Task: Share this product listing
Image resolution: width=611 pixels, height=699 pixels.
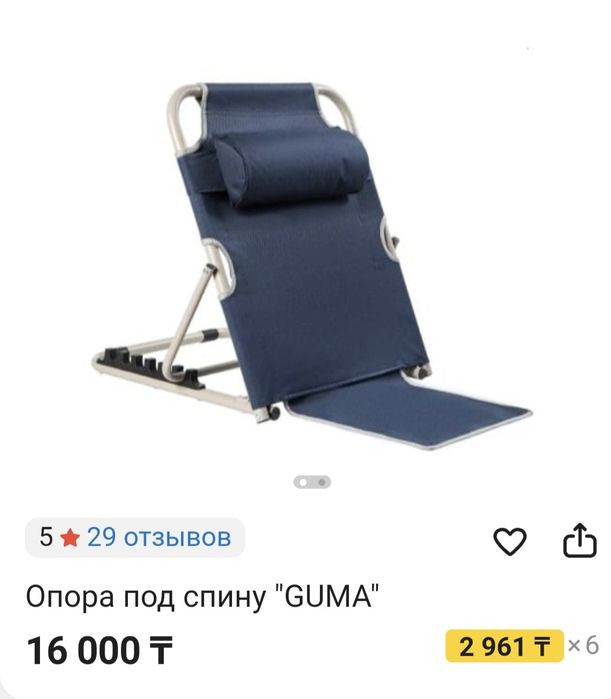Action: [x=579, y=541]
